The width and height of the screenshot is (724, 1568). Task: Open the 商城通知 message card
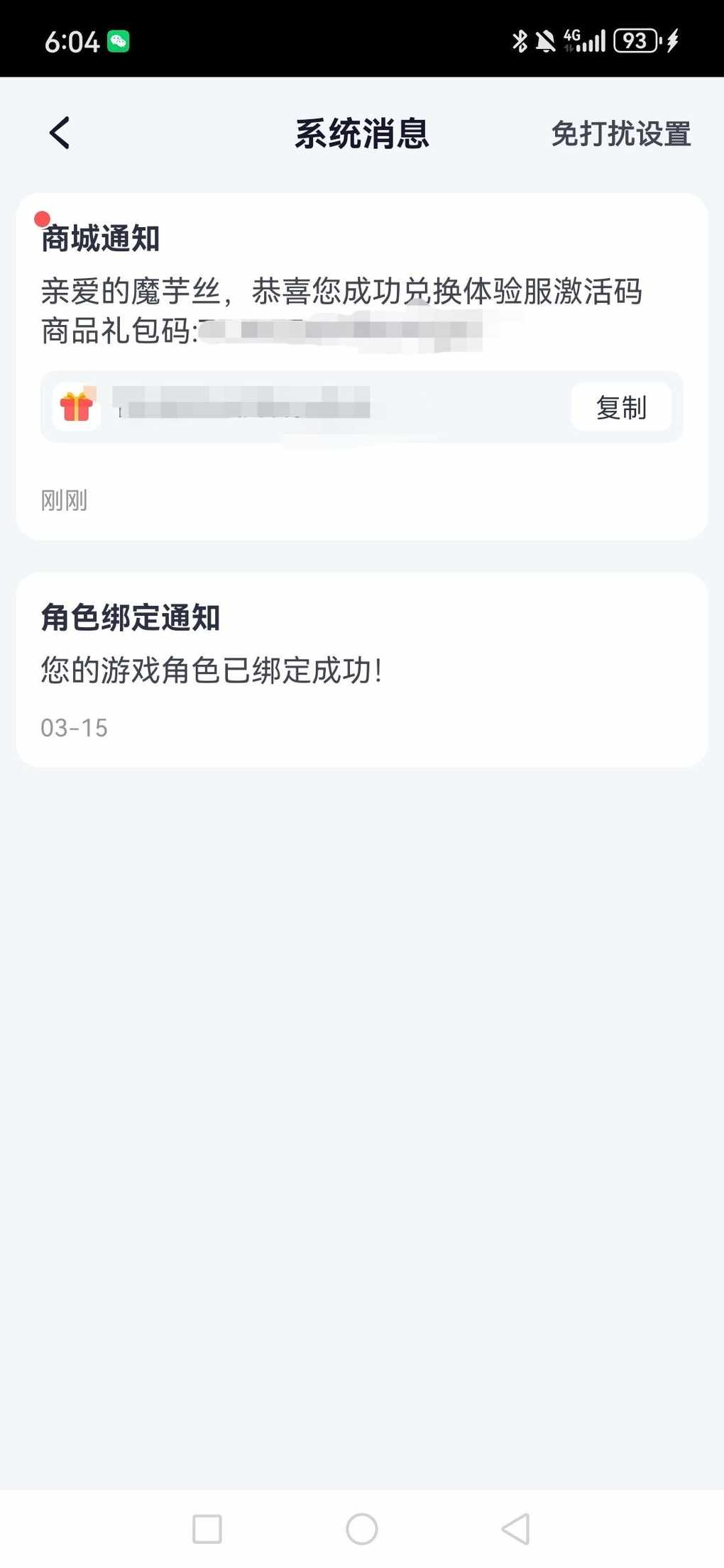(x=362, y=366)
